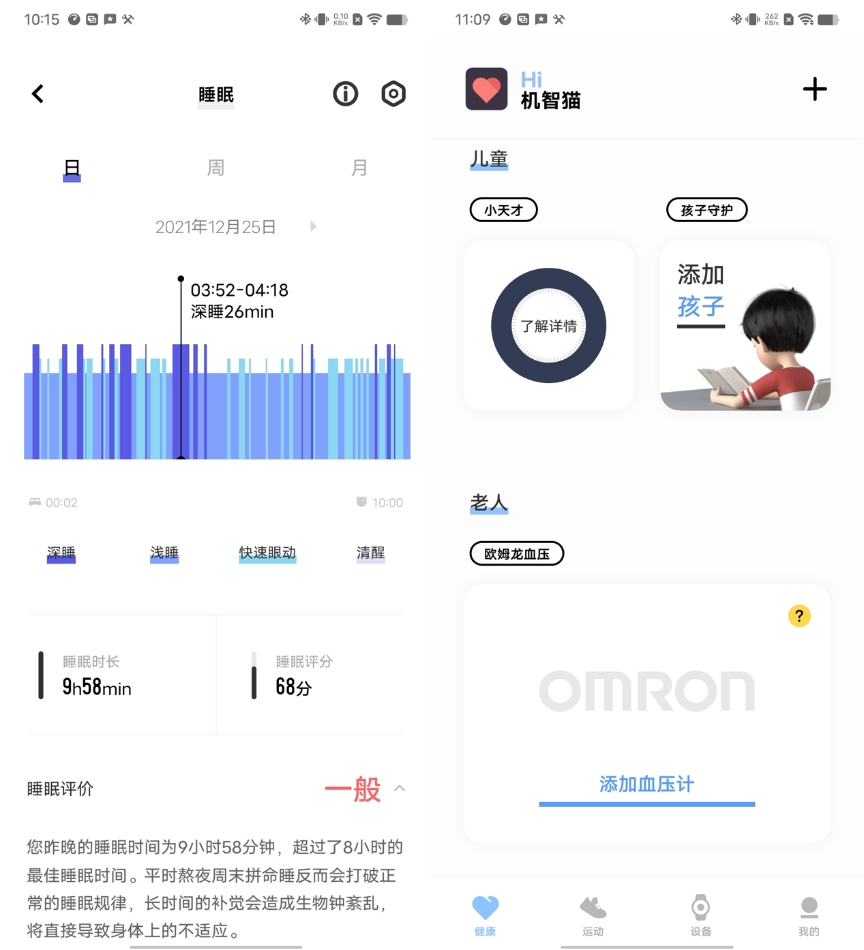
Task: Collapse the 睡眠评价 section
Action: [x=399, y=789]
